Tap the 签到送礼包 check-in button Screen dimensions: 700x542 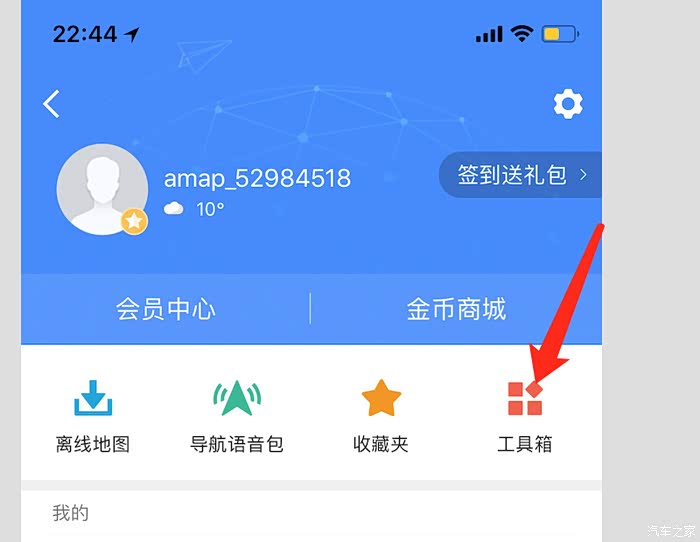(x=521, y=176)
